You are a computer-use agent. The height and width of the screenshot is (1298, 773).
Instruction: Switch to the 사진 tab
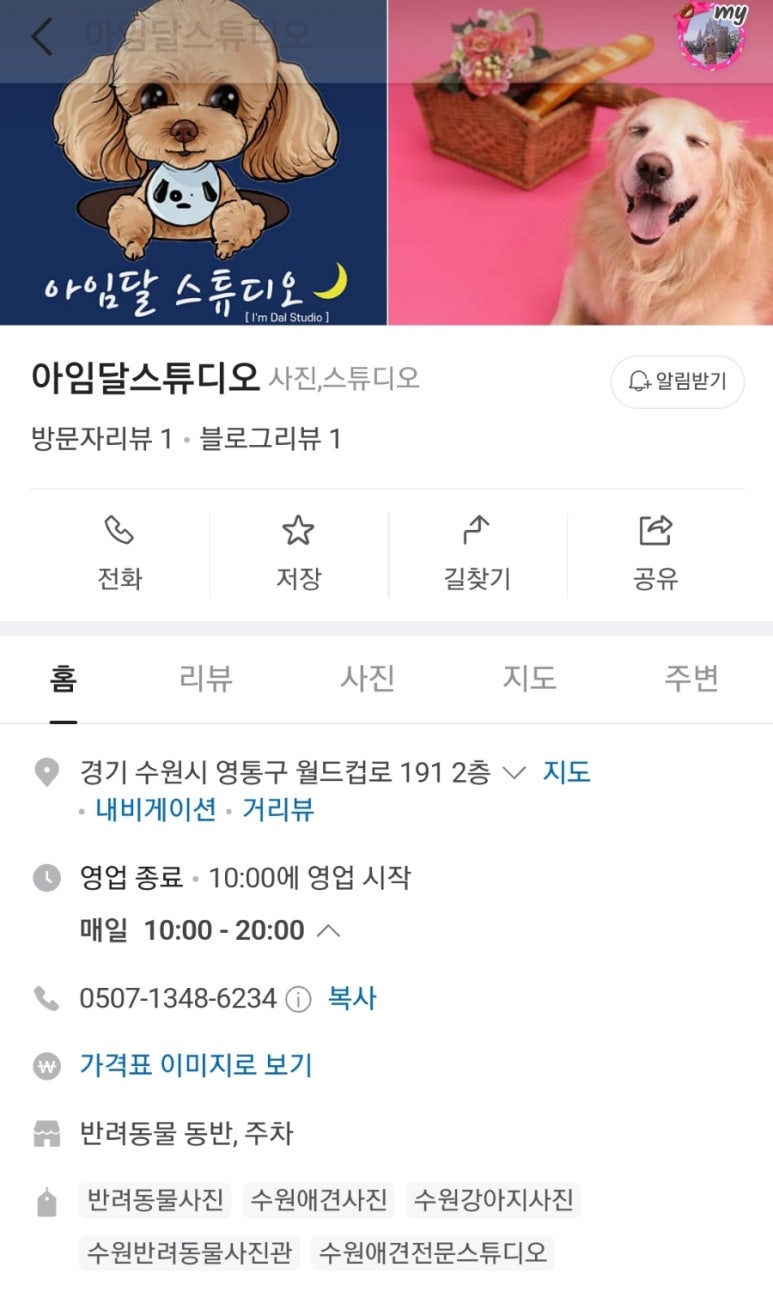[x=367, y=679]
